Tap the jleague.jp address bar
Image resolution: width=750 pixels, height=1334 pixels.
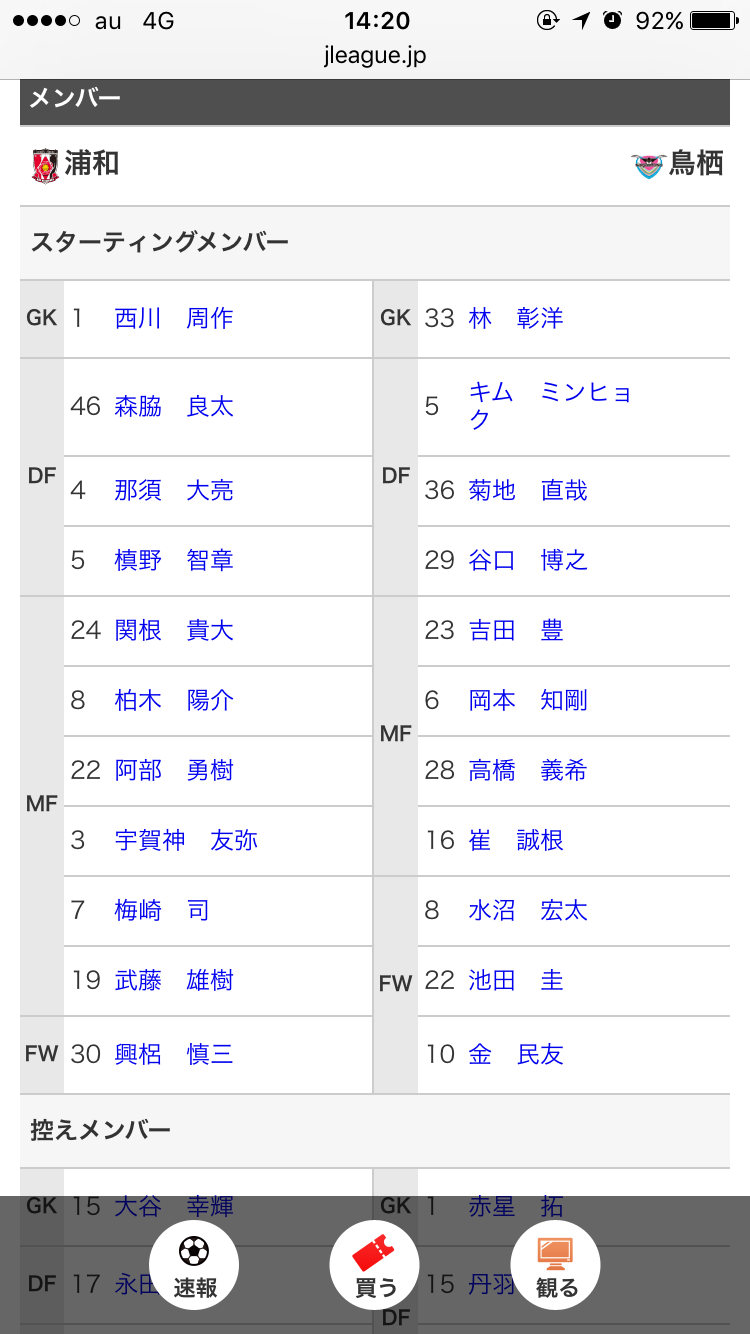375,55
